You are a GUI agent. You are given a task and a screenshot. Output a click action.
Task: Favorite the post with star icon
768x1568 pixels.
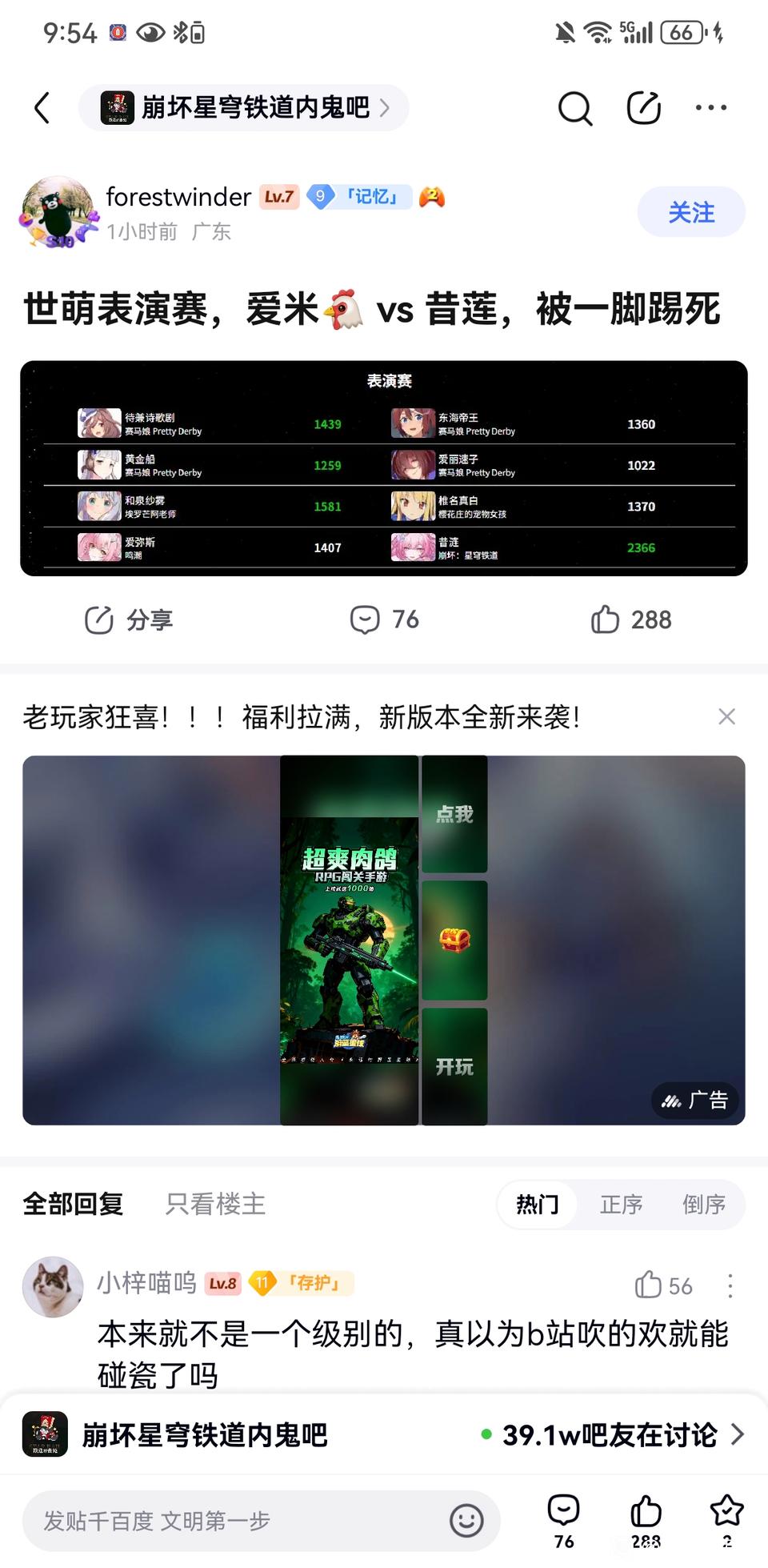pyautogui.click(x=726, y=1520)
